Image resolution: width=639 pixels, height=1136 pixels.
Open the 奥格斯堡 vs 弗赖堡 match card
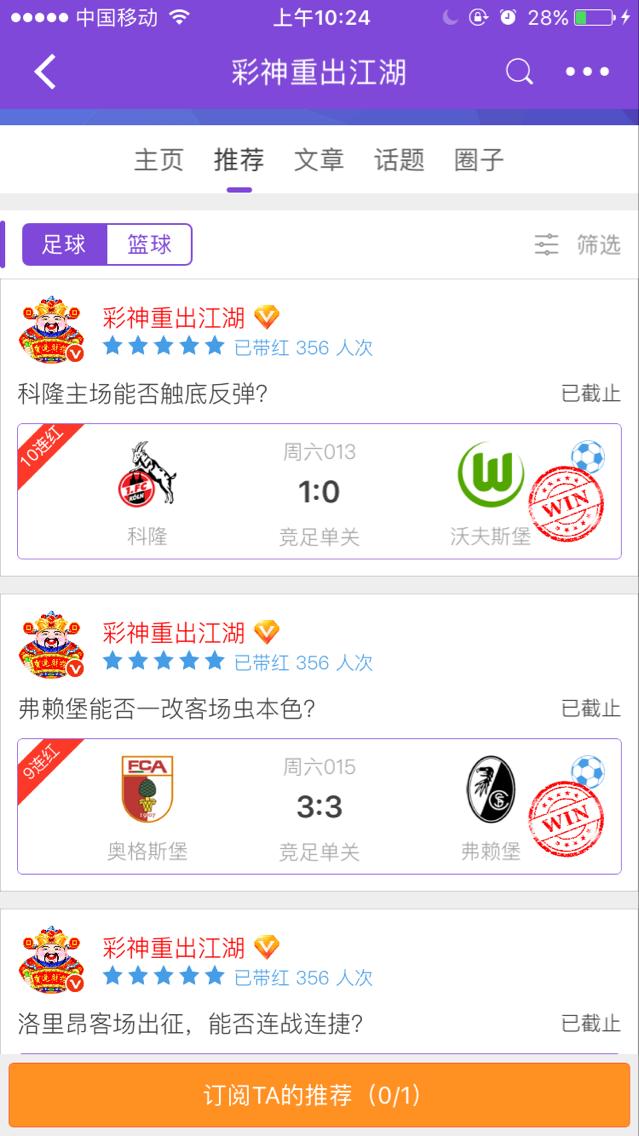[320, 806]
